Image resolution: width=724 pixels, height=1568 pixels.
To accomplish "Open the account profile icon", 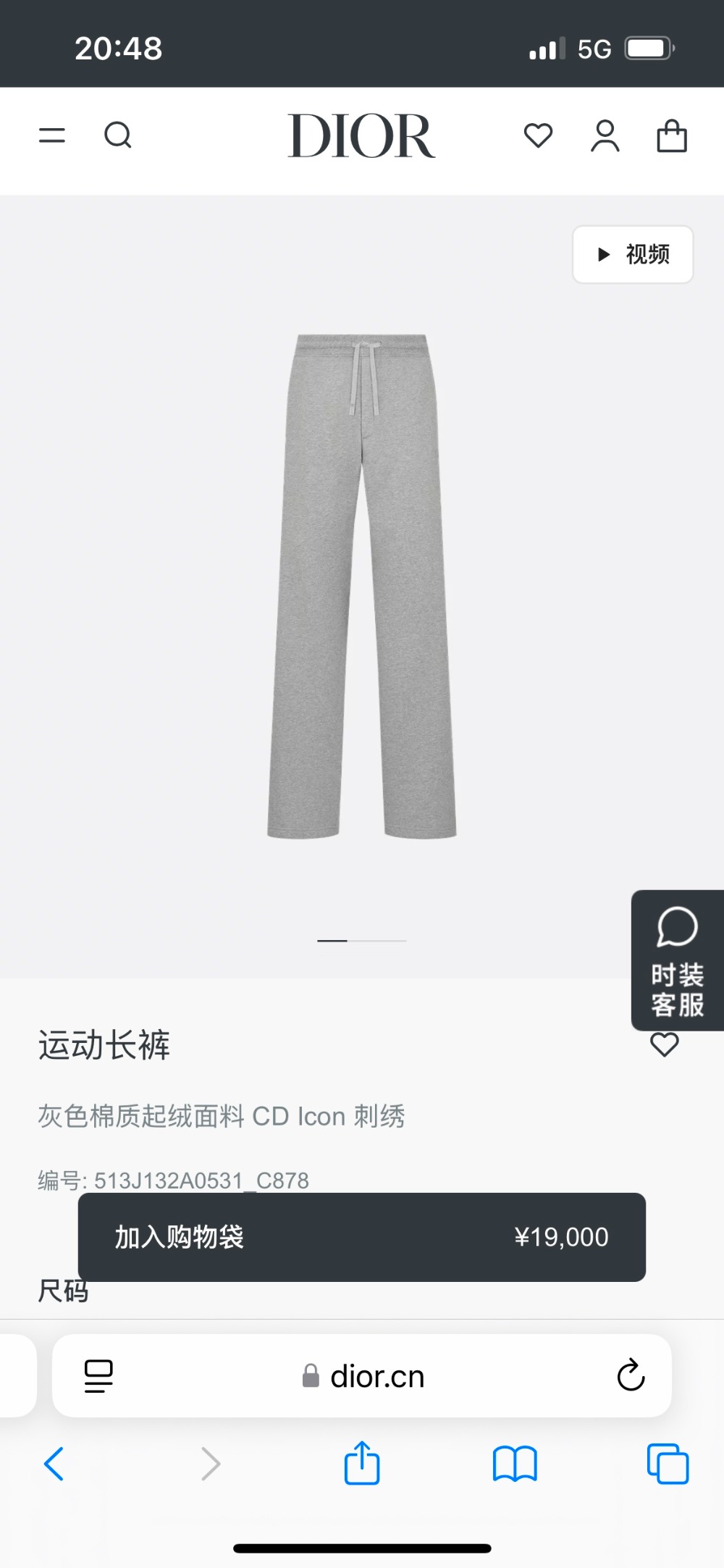I will (x=605, y=135).
